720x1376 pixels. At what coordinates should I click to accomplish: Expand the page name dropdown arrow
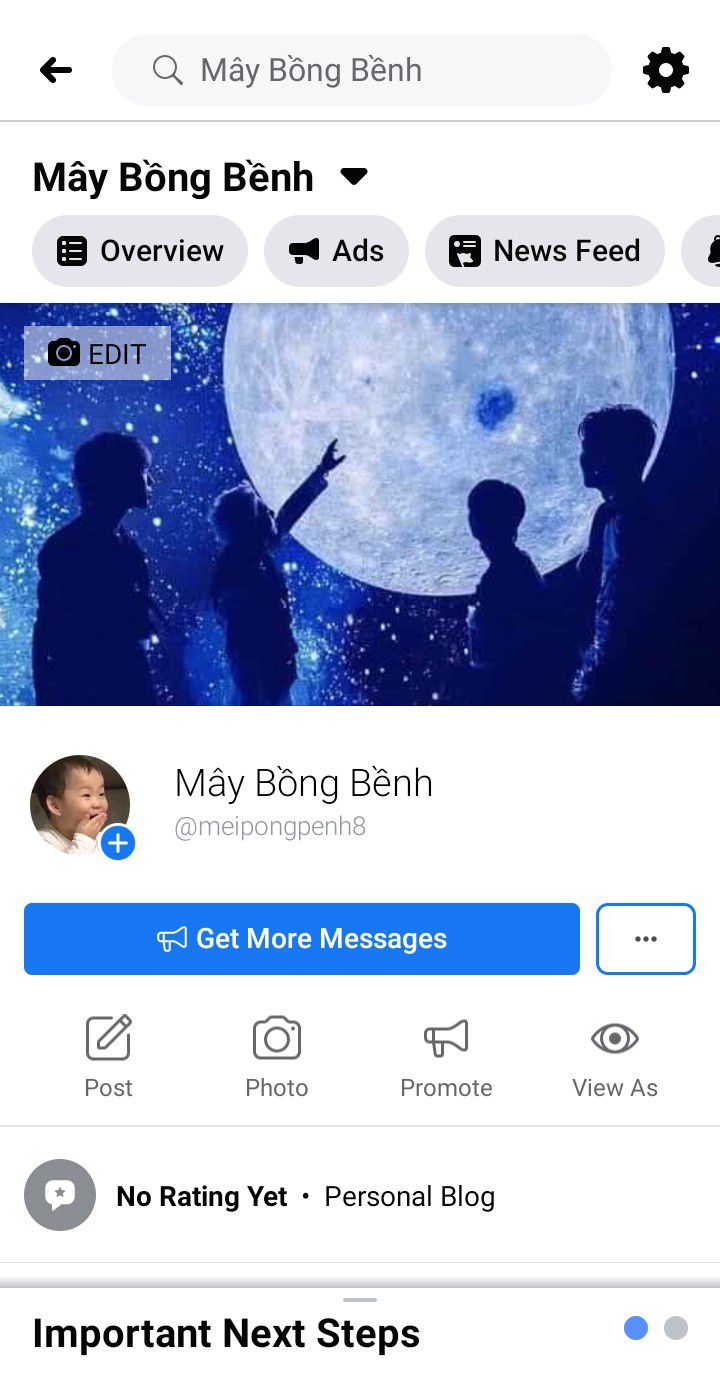point(354,177)
